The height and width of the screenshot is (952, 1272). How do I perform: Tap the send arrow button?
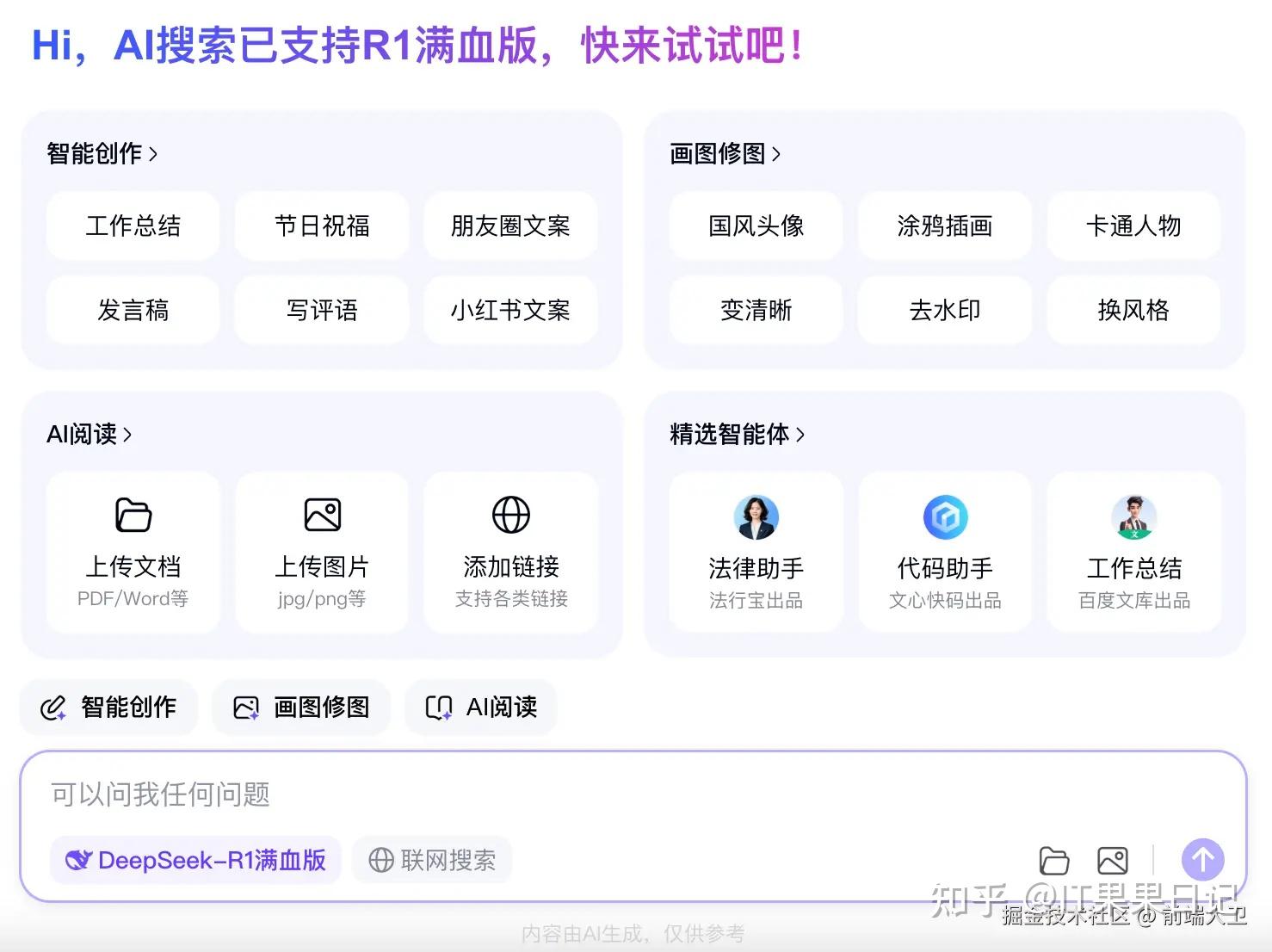coord(1202,859)
